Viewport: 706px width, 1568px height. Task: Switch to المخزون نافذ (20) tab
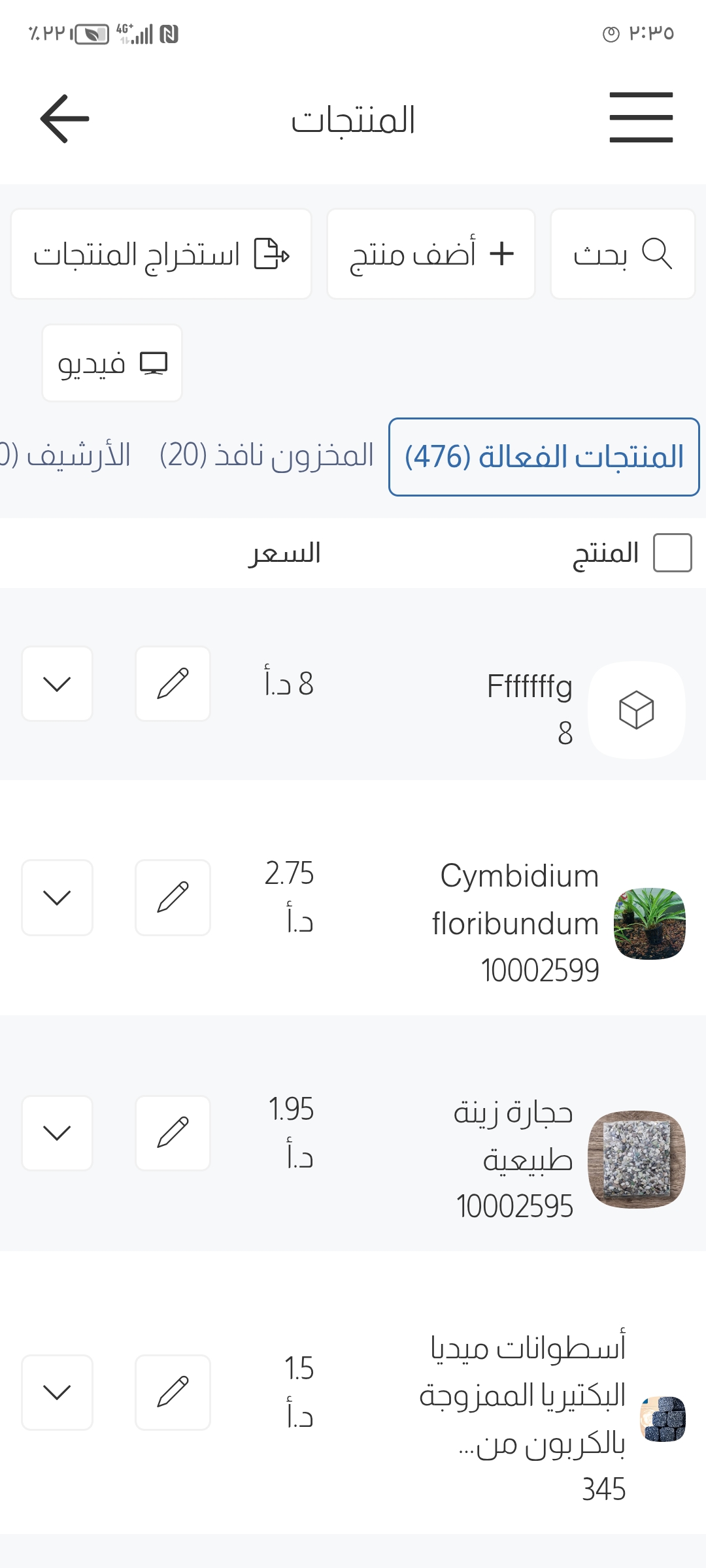click(267, 455)
